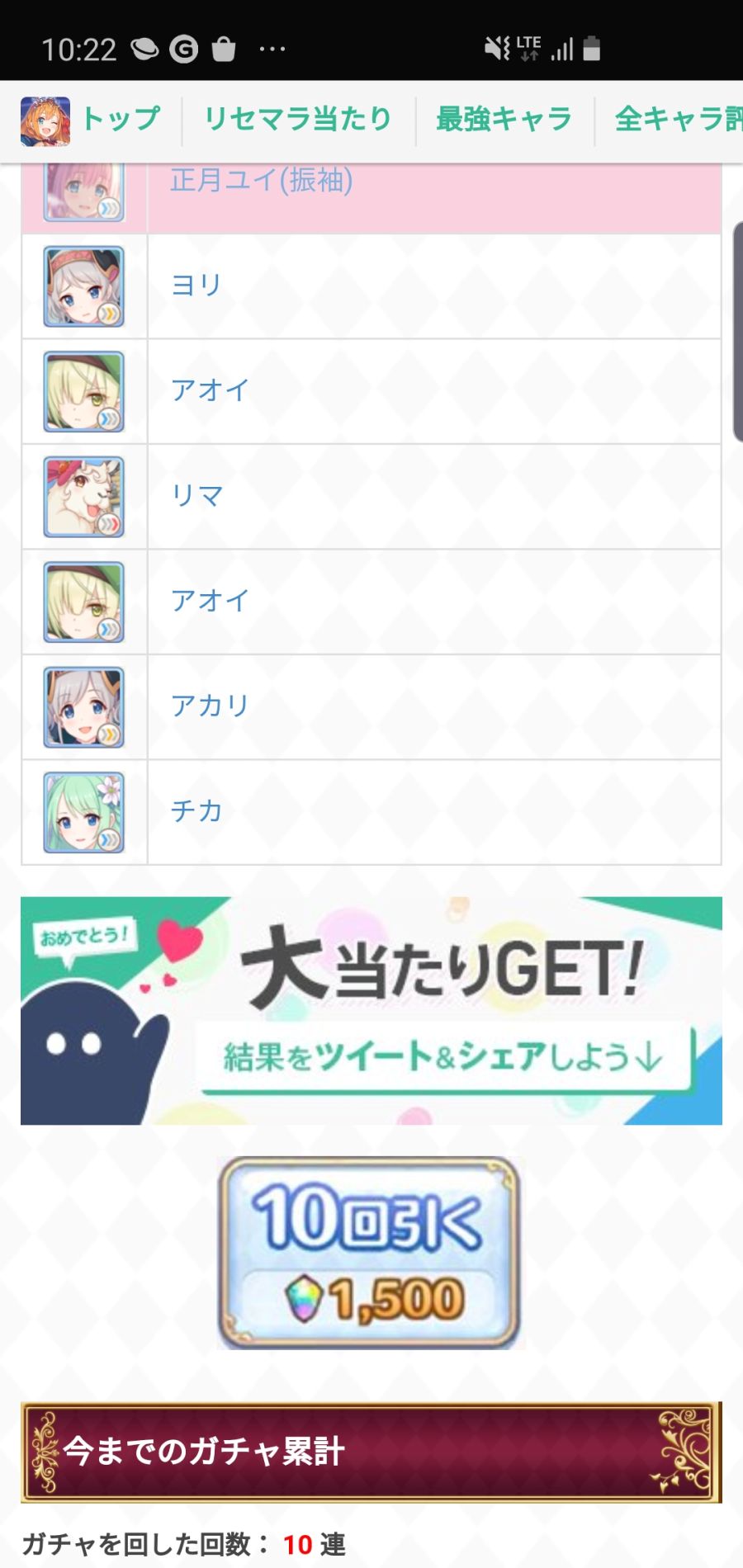Open the 最強キャラ tab
Image resolution: width=743 pixels, height=1568 pixels.
[x=504, y=120]
